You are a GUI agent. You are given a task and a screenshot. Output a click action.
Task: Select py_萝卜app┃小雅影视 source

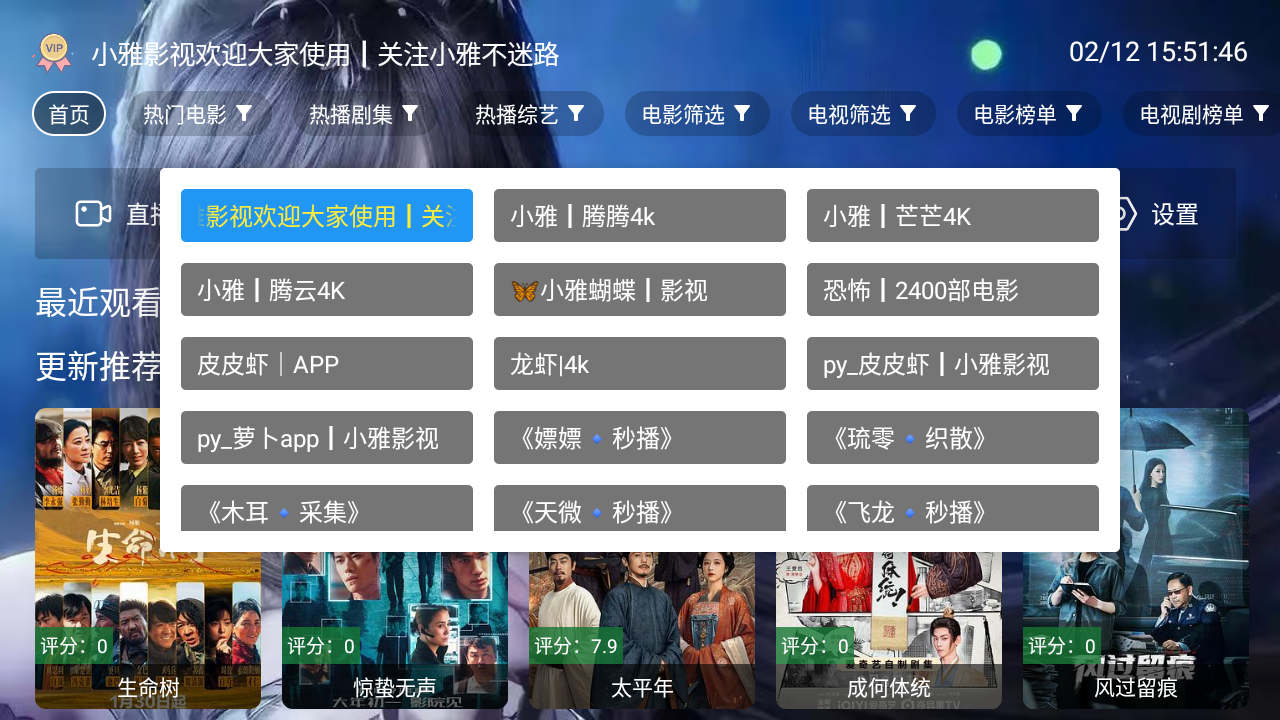point(326,438)
